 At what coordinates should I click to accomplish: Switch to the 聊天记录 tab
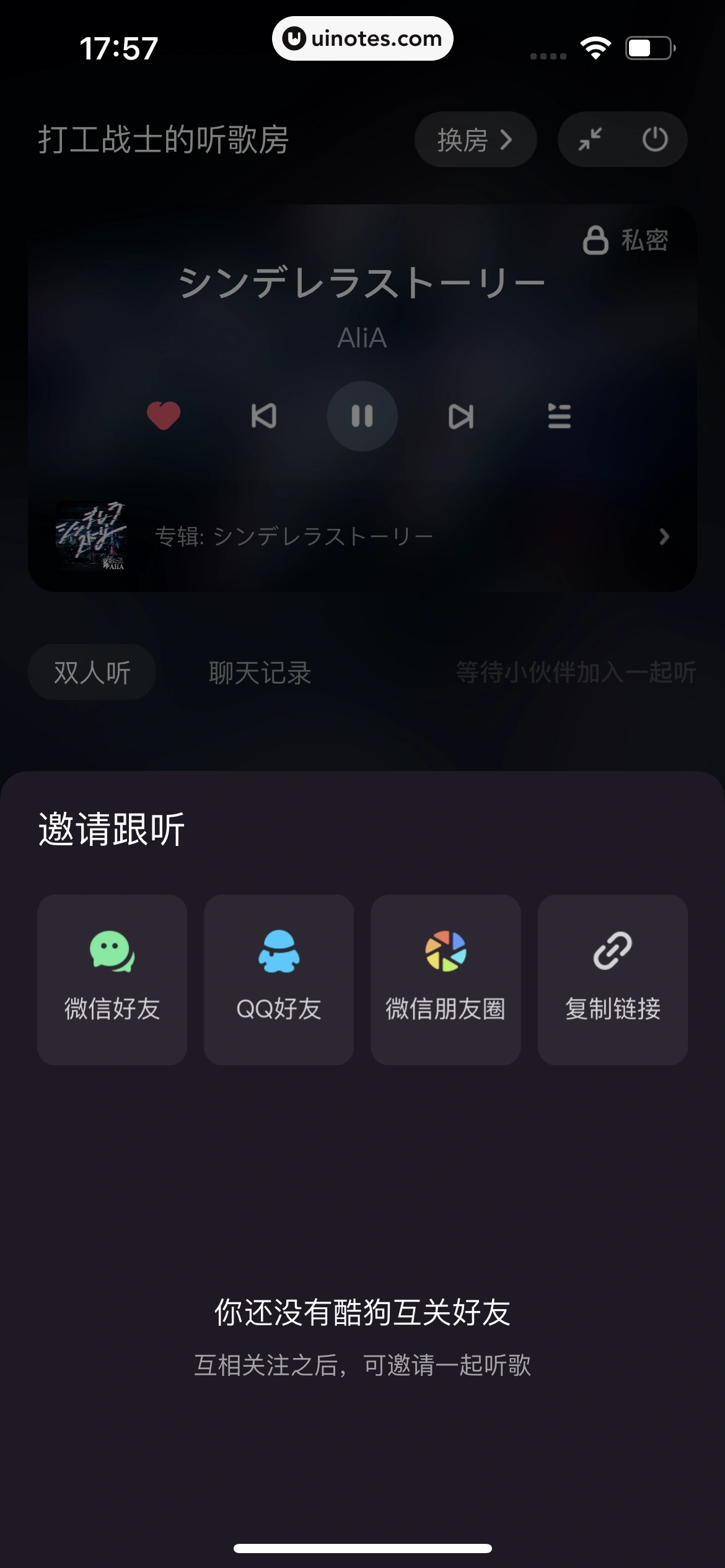tap(260, 673)
